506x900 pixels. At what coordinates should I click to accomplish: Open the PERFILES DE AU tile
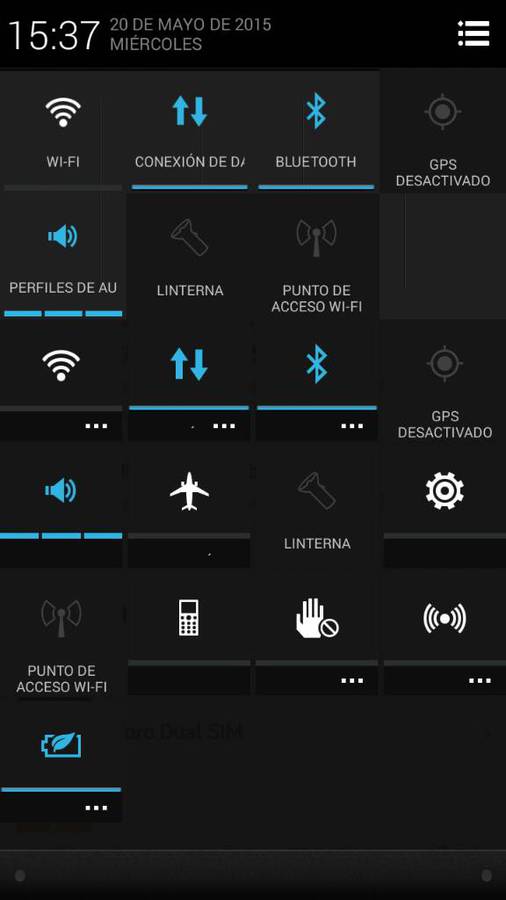[x=63, y=255]
